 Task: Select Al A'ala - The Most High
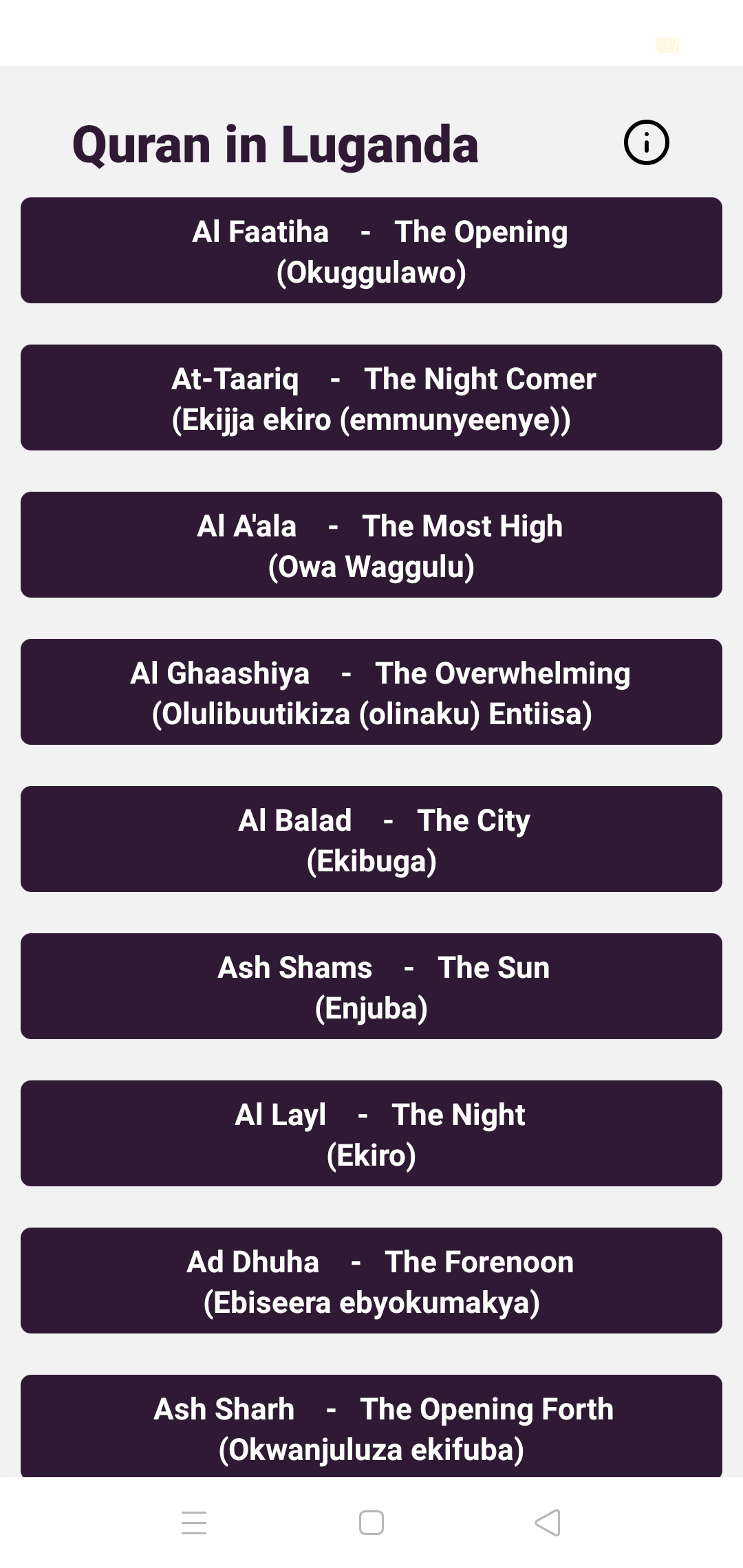pos(371,545)
